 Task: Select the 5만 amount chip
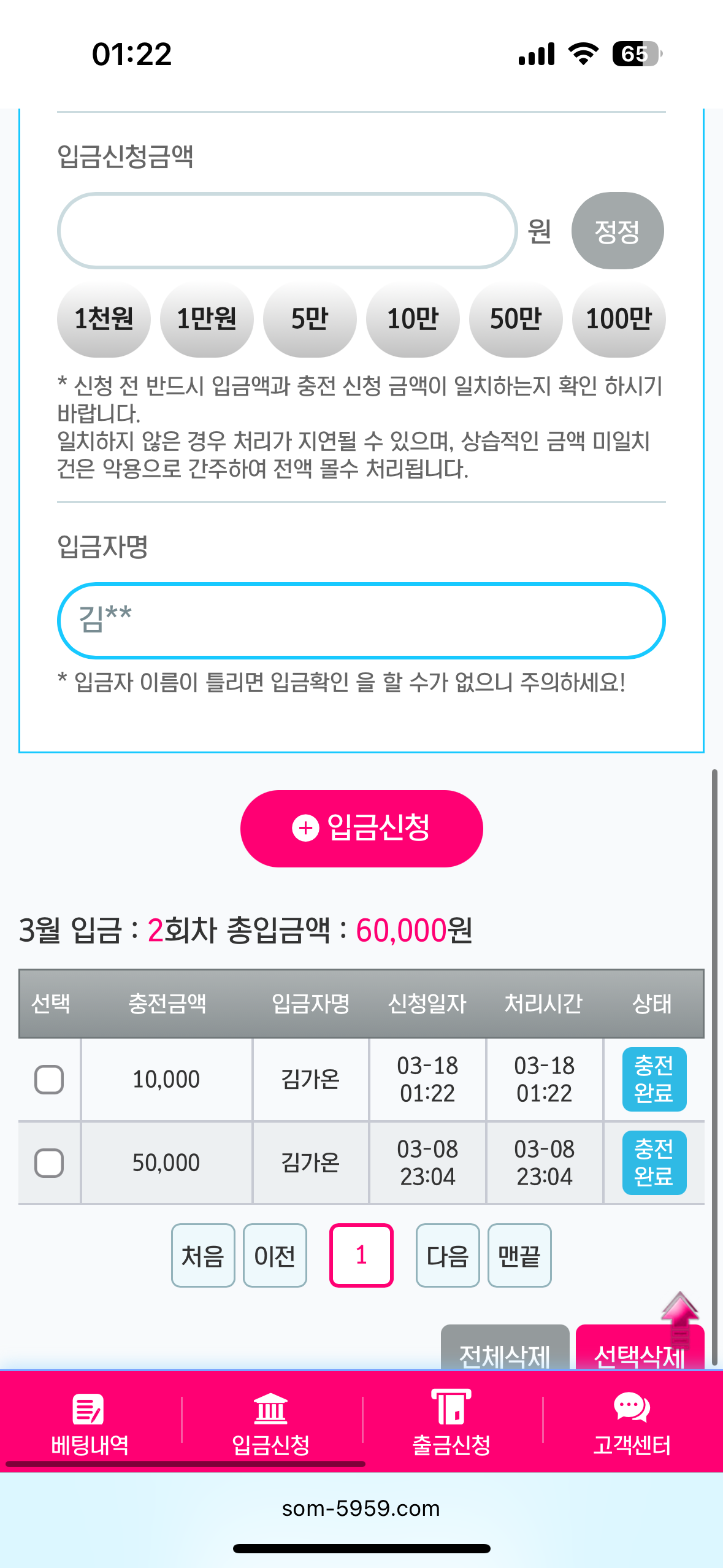tap(310, 319)
